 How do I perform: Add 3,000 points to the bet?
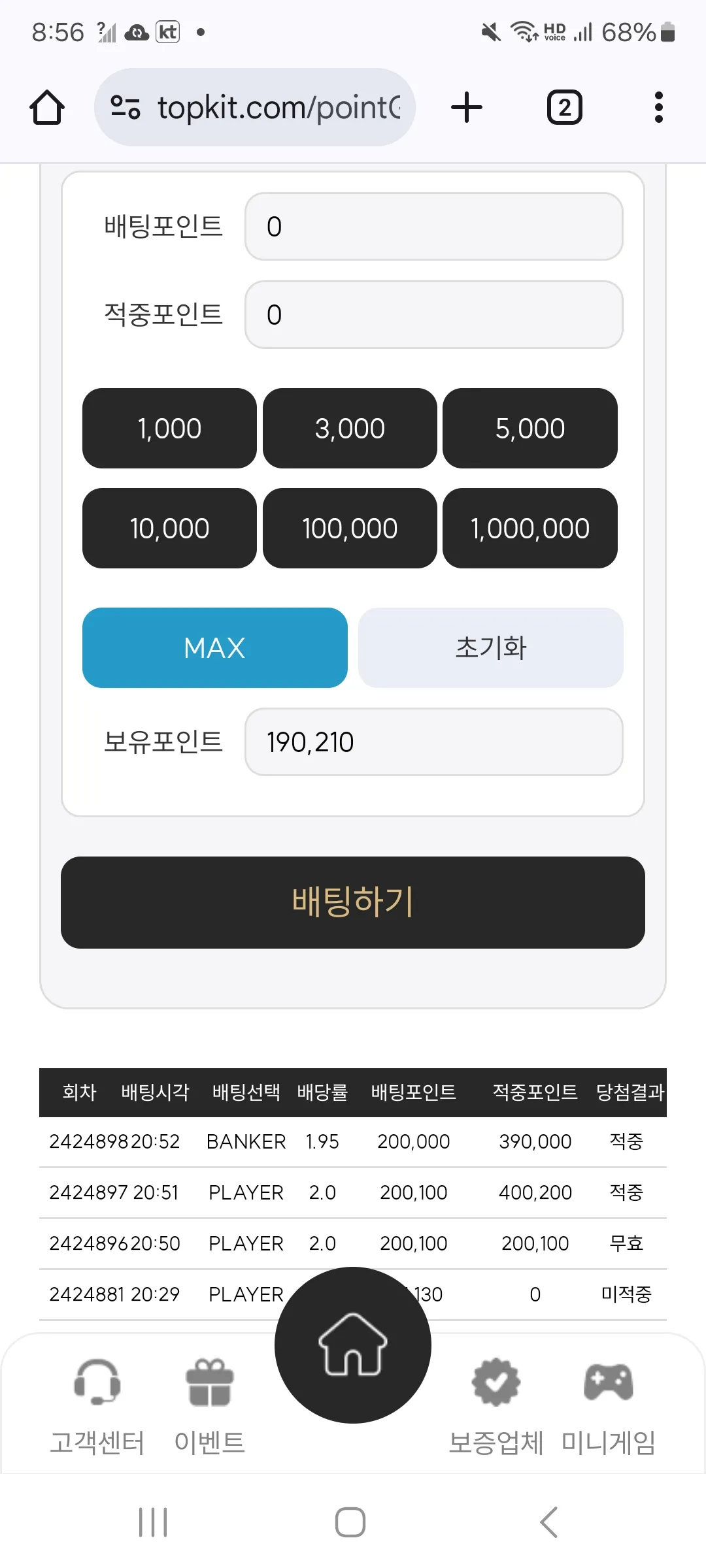[350, 429]
